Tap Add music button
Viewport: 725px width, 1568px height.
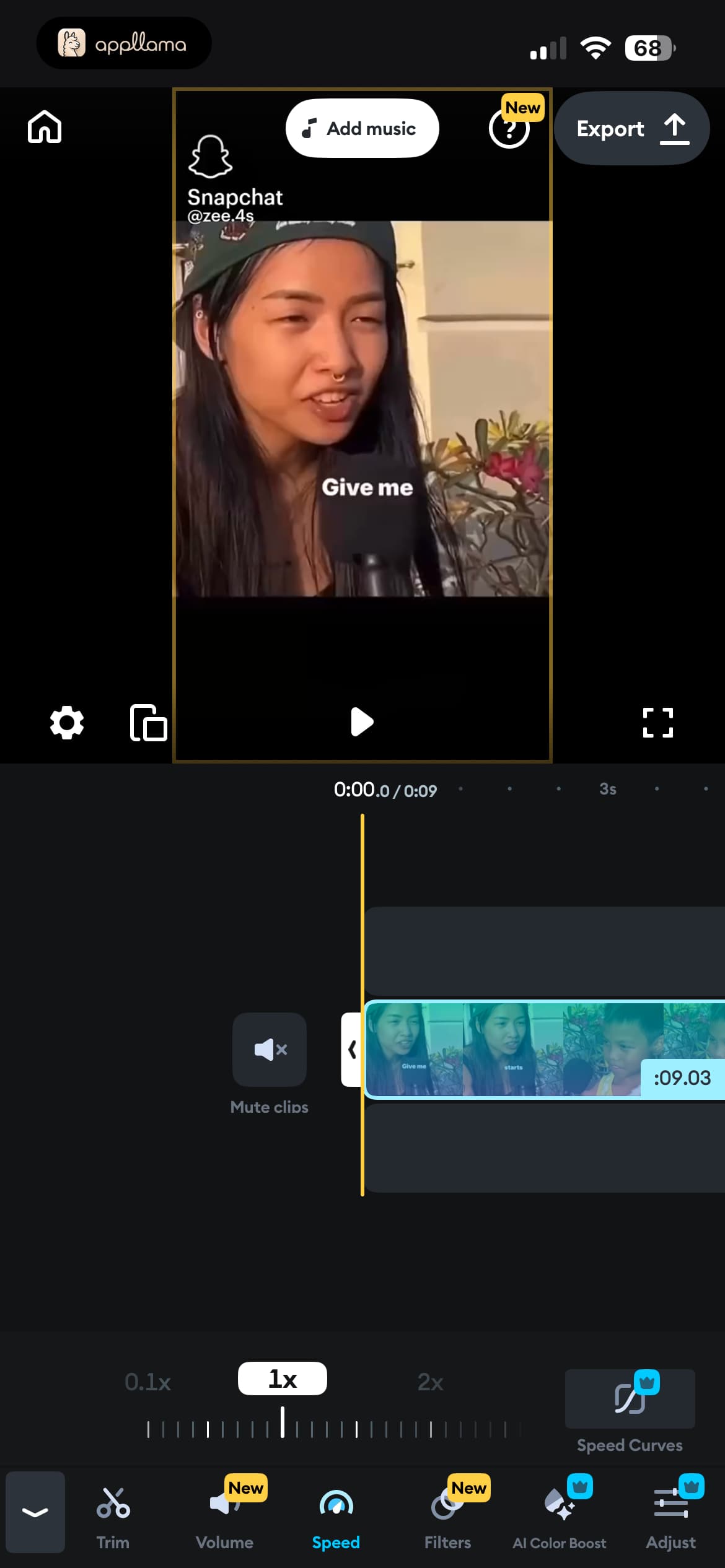click(362, 128)
